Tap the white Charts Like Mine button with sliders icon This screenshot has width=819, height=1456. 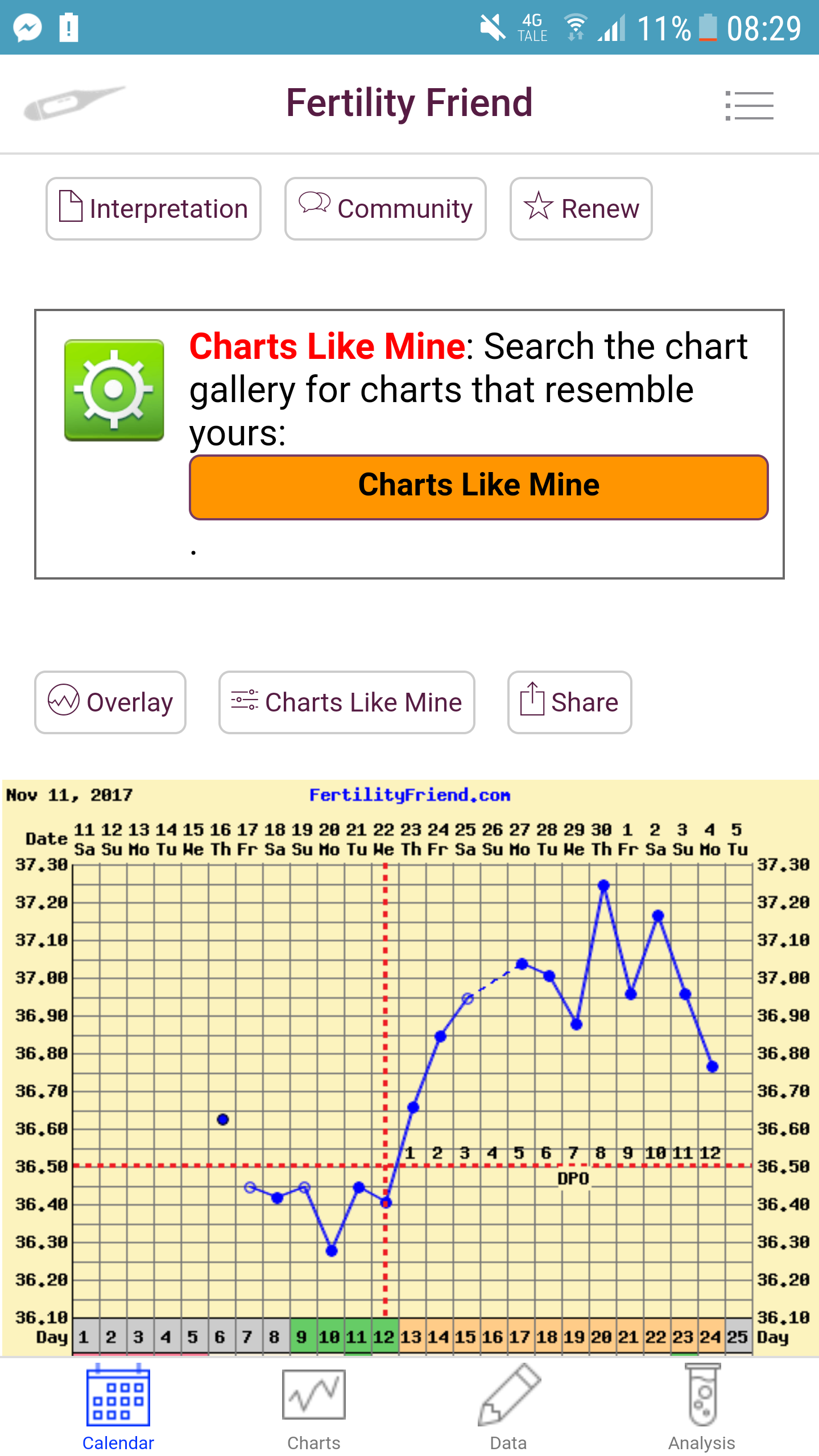(x=346, y=702)
